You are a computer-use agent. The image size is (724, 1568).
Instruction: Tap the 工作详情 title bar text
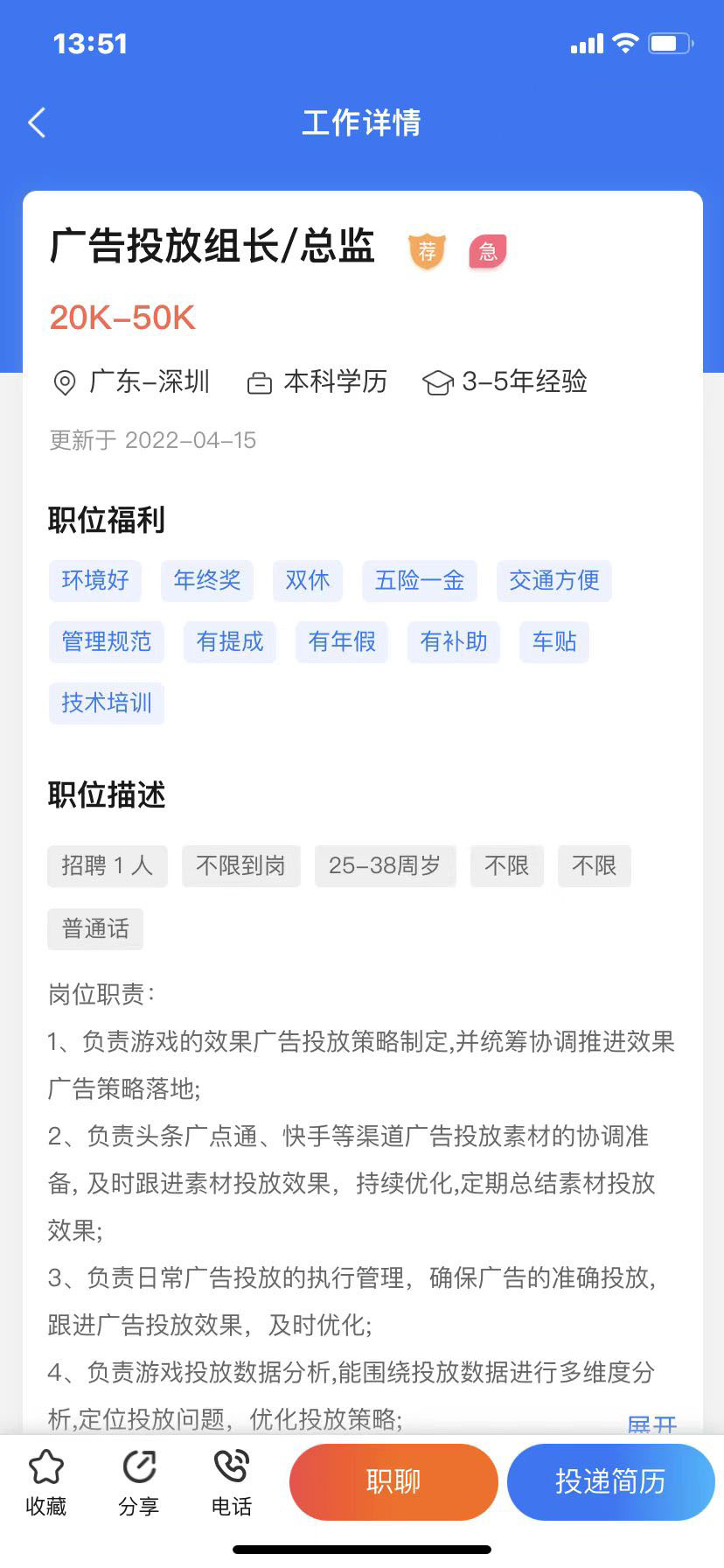pos(362,122)
